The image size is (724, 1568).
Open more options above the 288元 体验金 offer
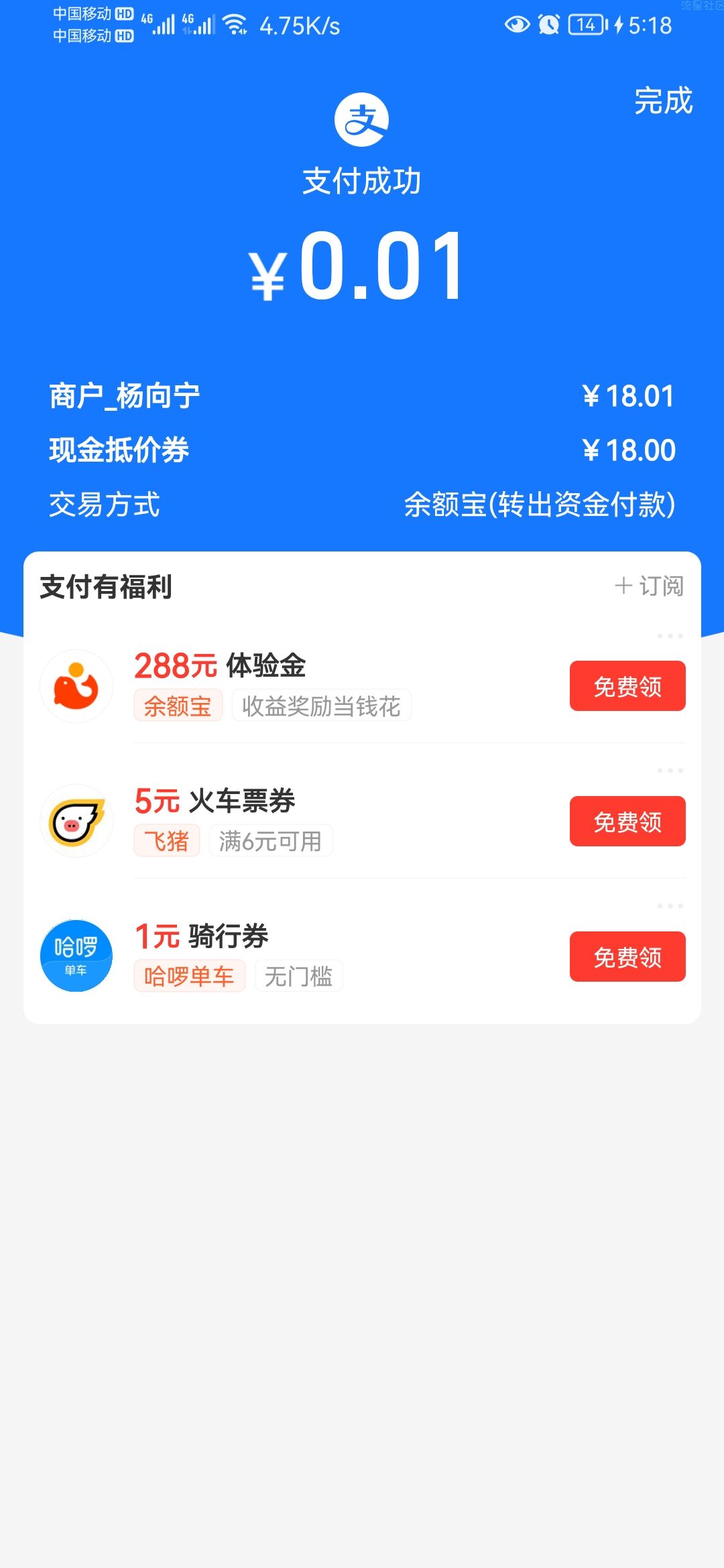(x=670, y=636)
